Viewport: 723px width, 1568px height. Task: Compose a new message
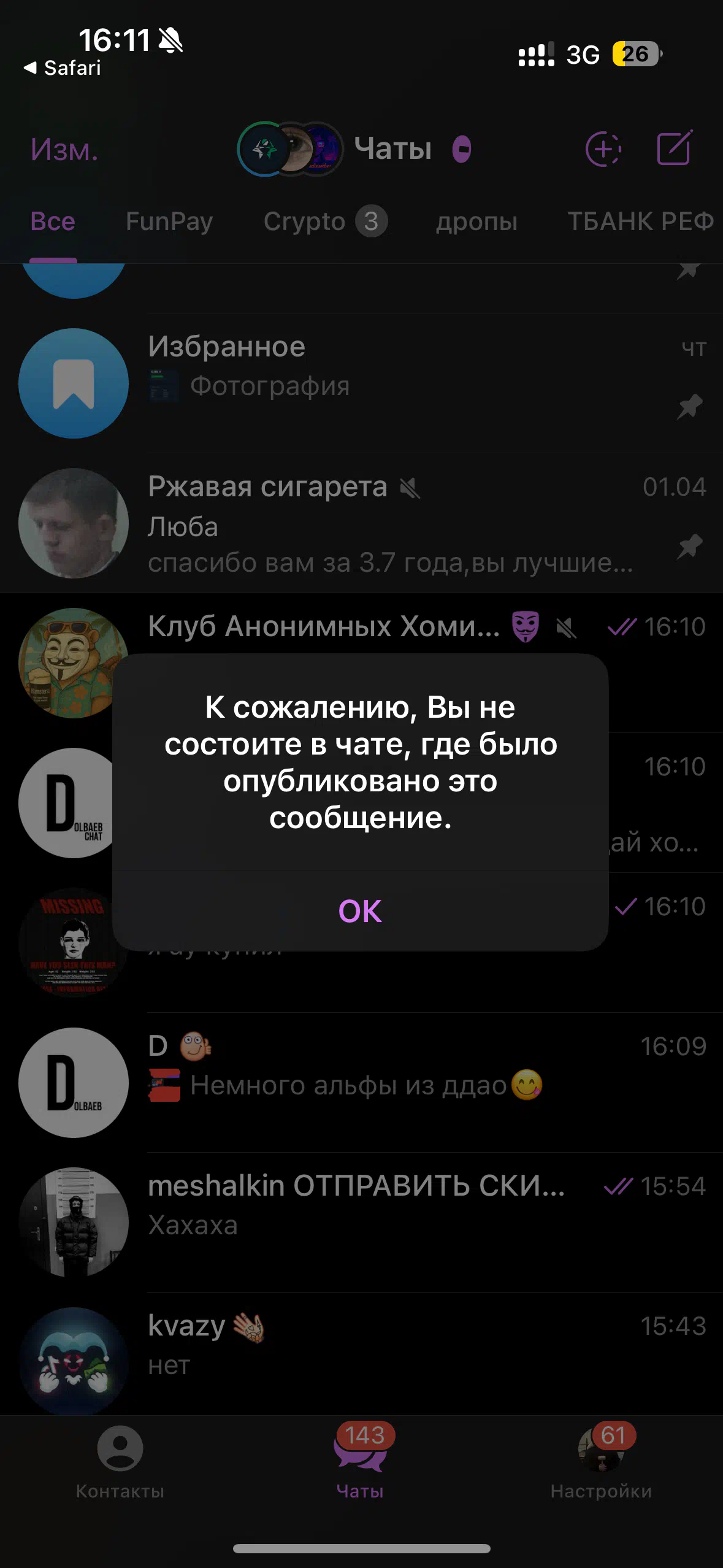pos(675,148)
